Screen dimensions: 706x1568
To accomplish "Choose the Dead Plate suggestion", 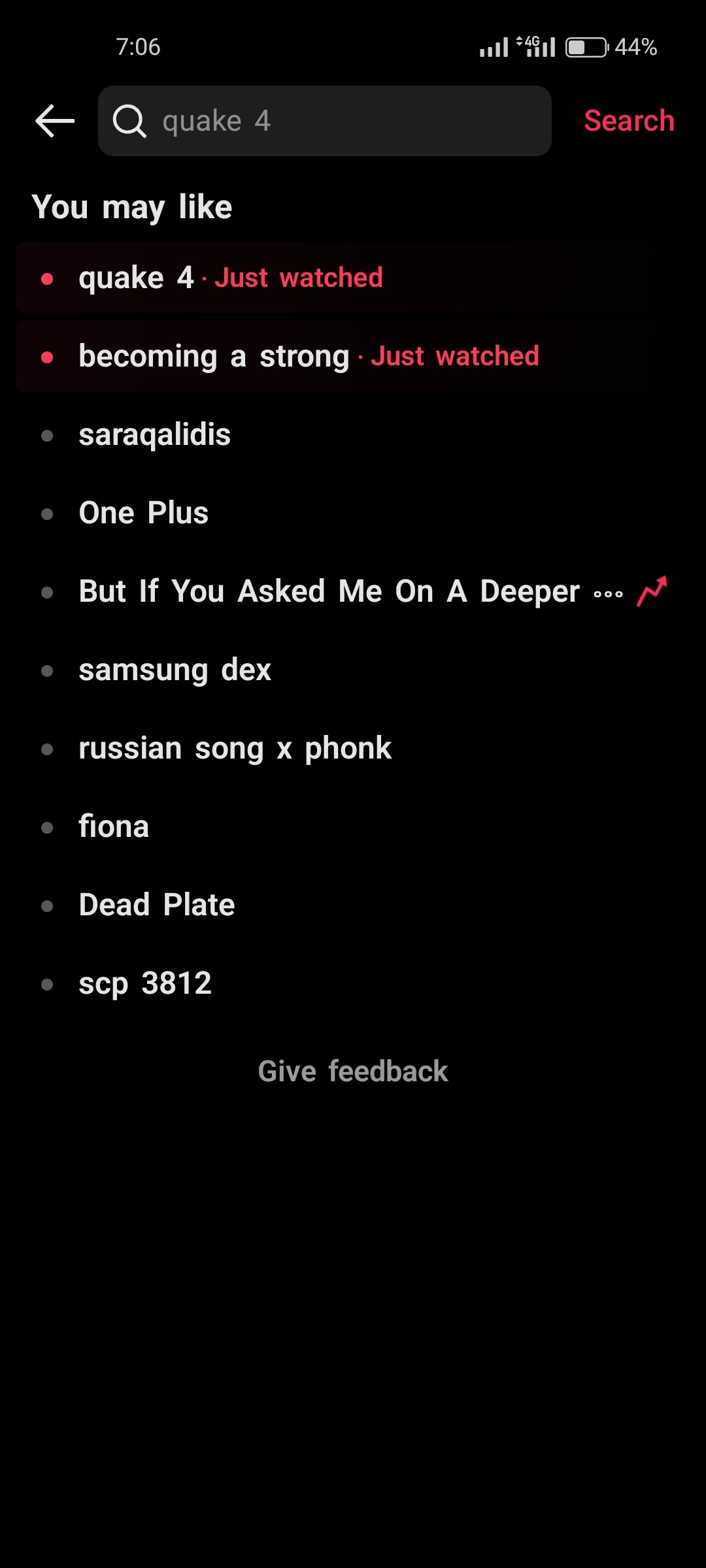I will (x=157, y=906).
